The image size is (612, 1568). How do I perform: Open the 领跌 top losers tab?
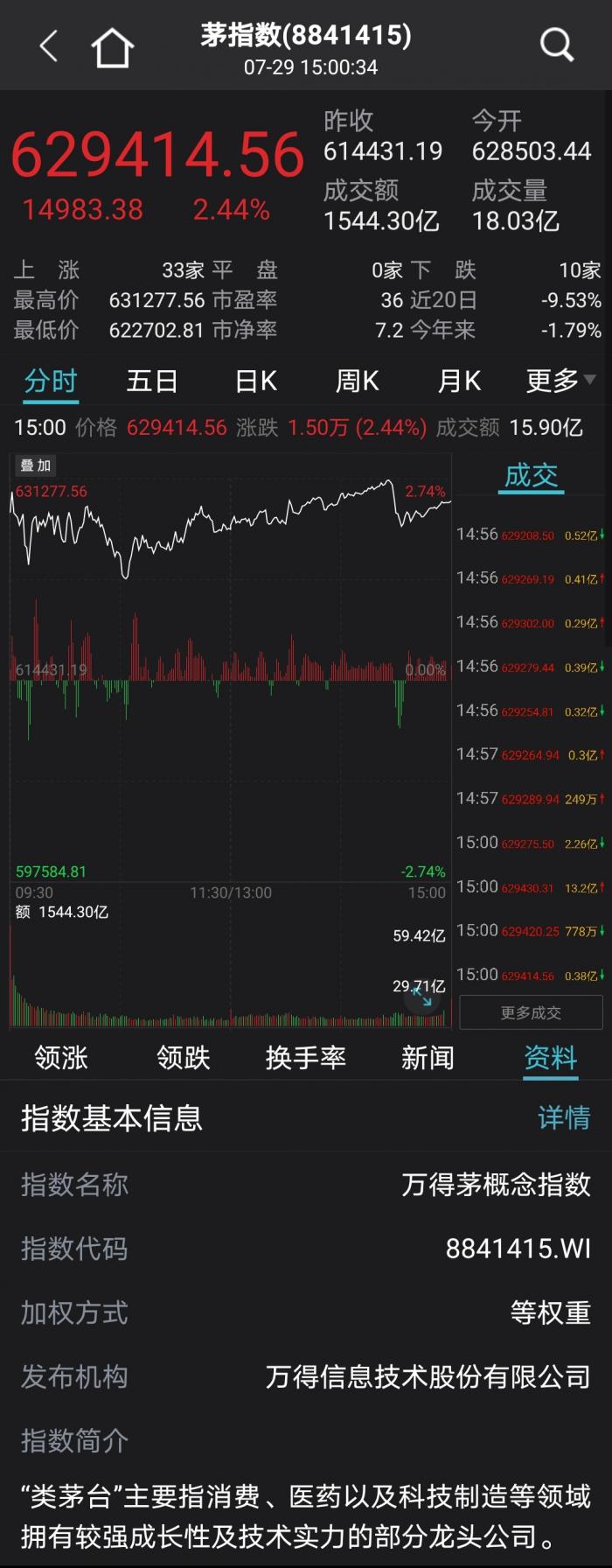[x=184, y=1058]
